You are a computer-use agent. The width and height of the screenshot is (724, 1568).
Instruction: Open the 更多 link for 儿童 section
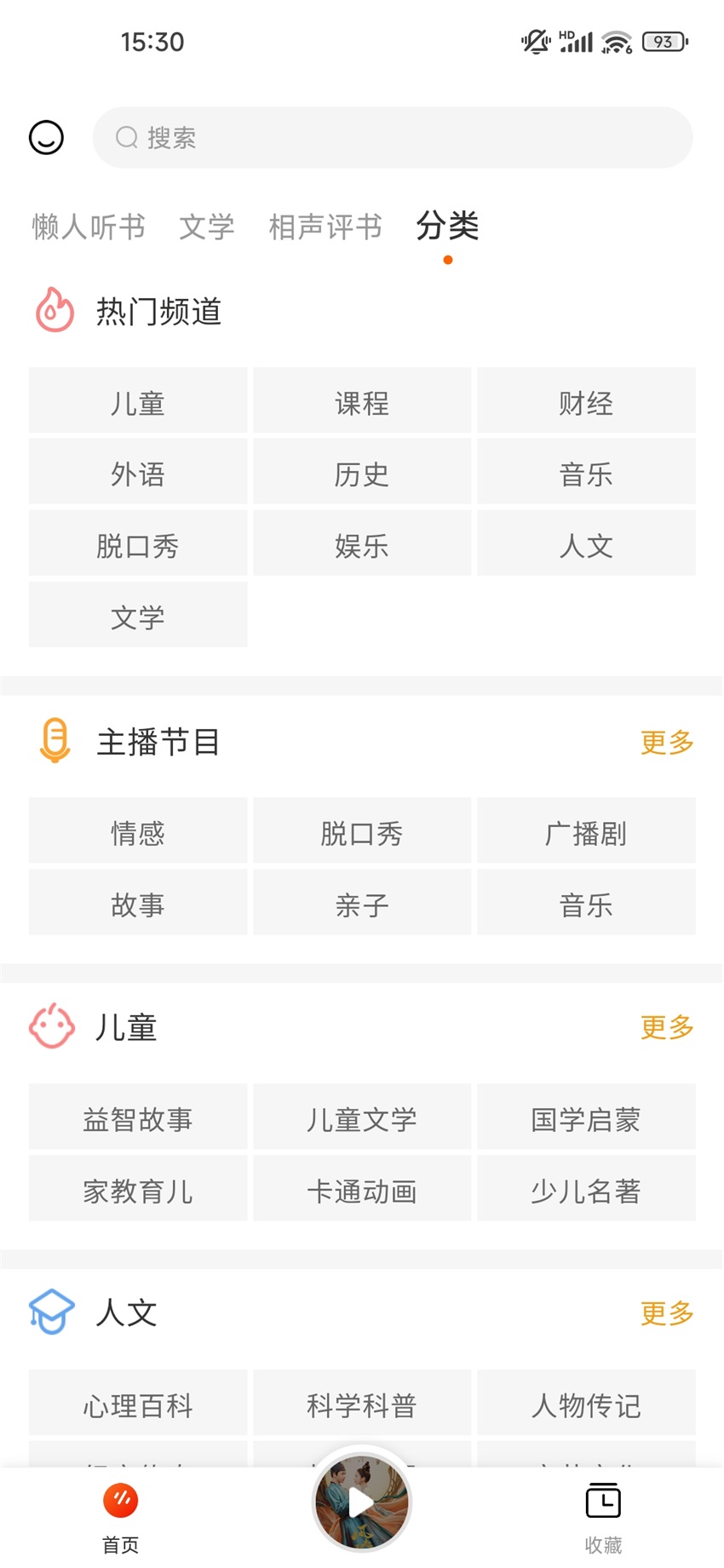(665, 1029)
